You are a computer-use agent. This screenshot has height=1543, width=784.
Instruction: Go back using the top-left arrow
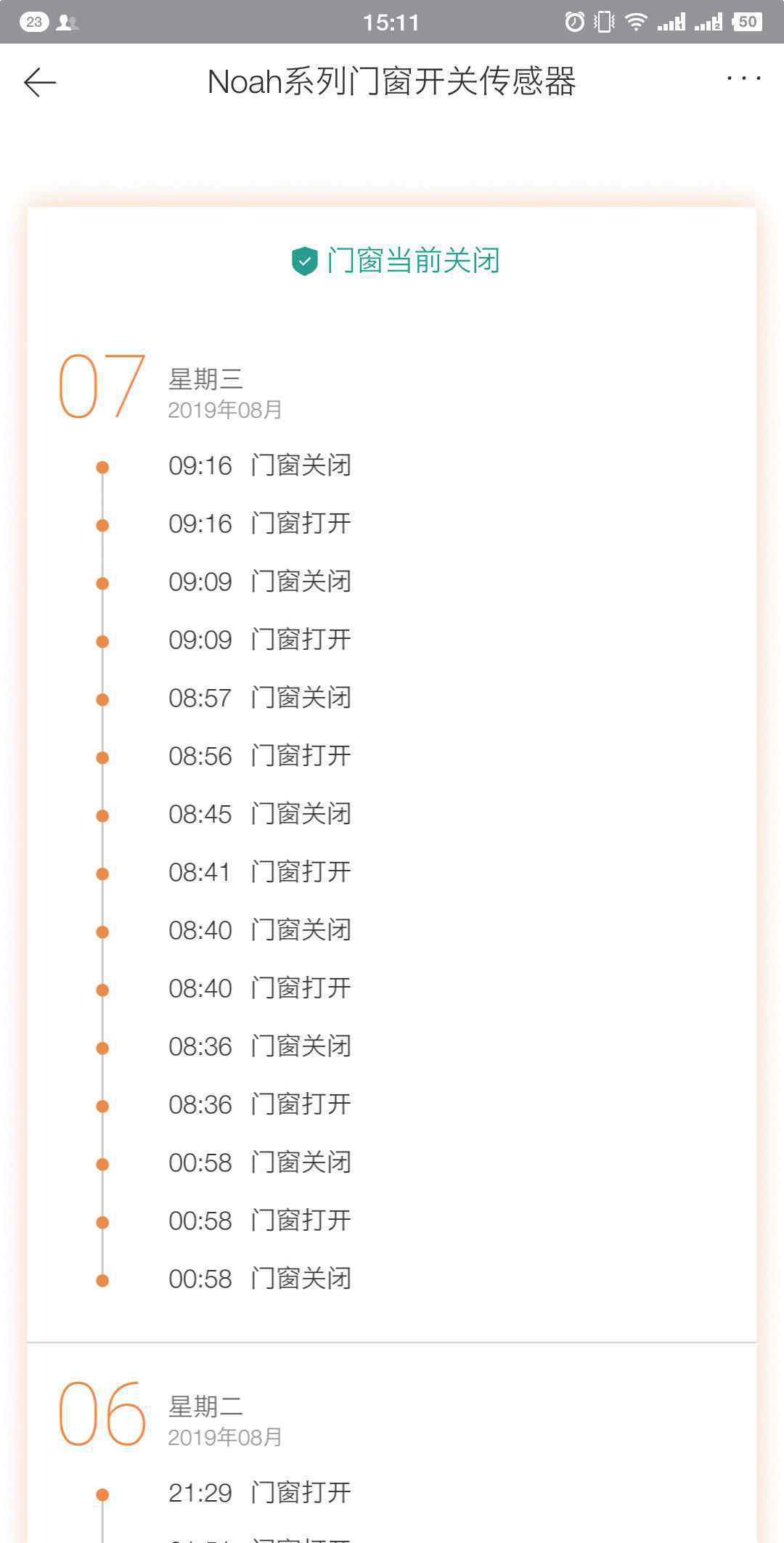40,82
